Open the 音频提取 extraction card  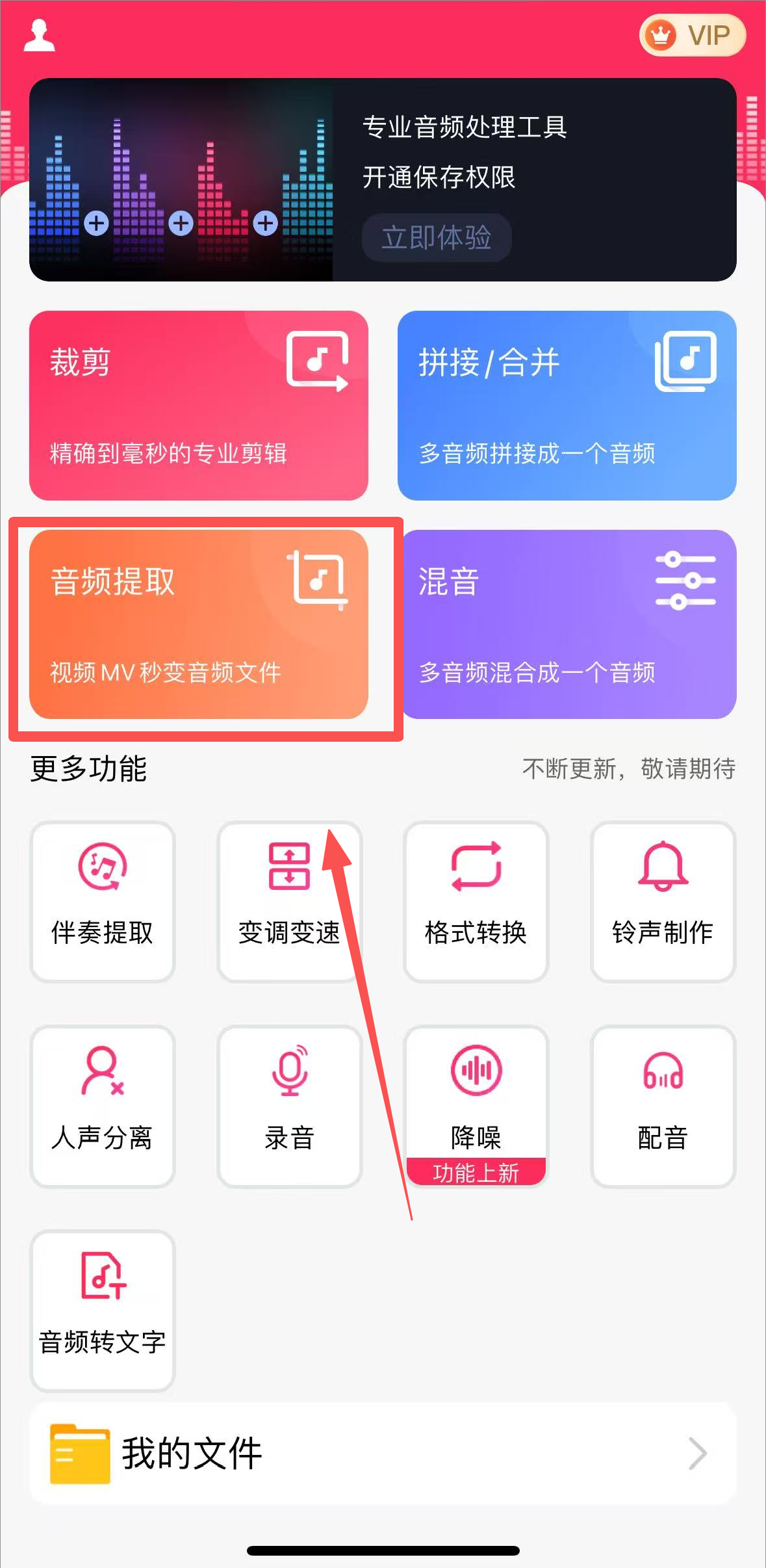198,624
